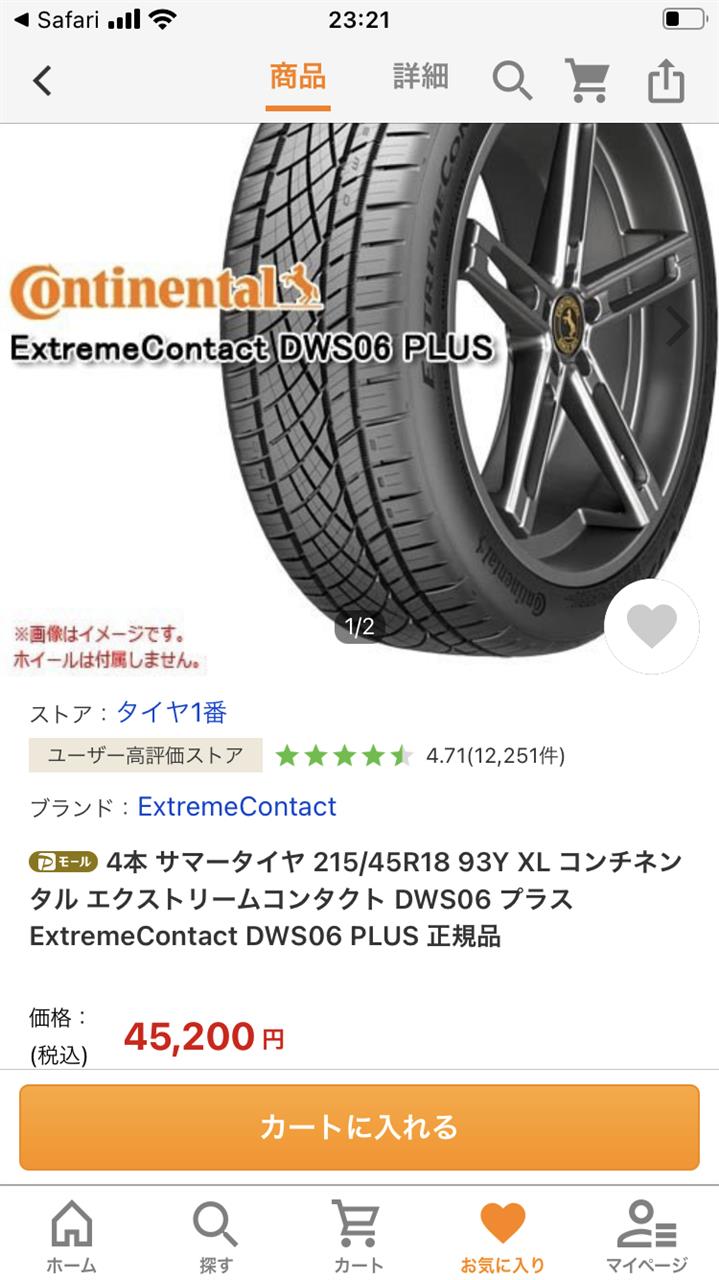Open the タイヤ1番 store link

[172, 712]
